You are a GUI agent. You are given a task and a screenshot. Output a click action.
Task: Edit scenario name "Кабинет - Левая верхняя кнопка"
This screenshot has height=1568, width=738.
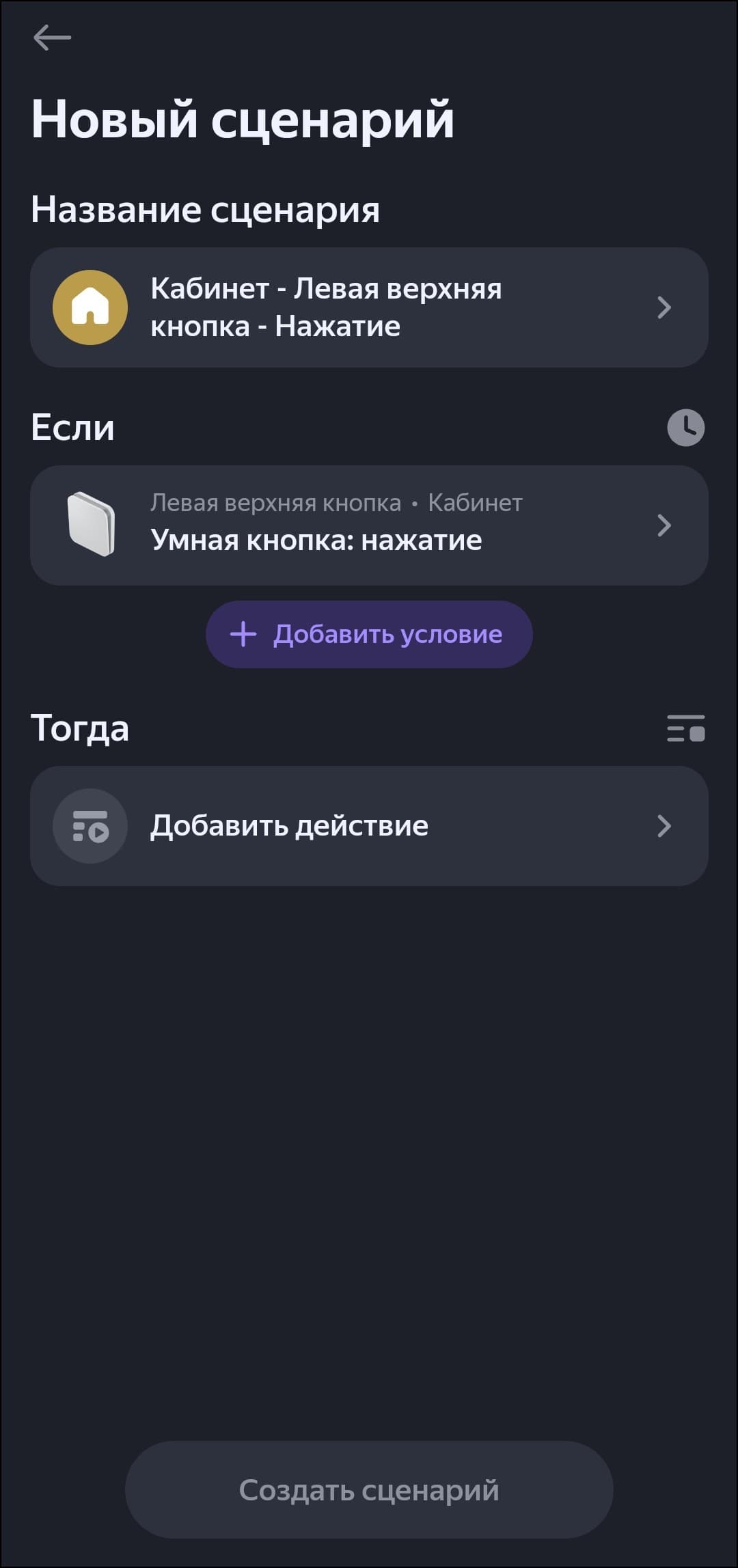pos(369,307)
